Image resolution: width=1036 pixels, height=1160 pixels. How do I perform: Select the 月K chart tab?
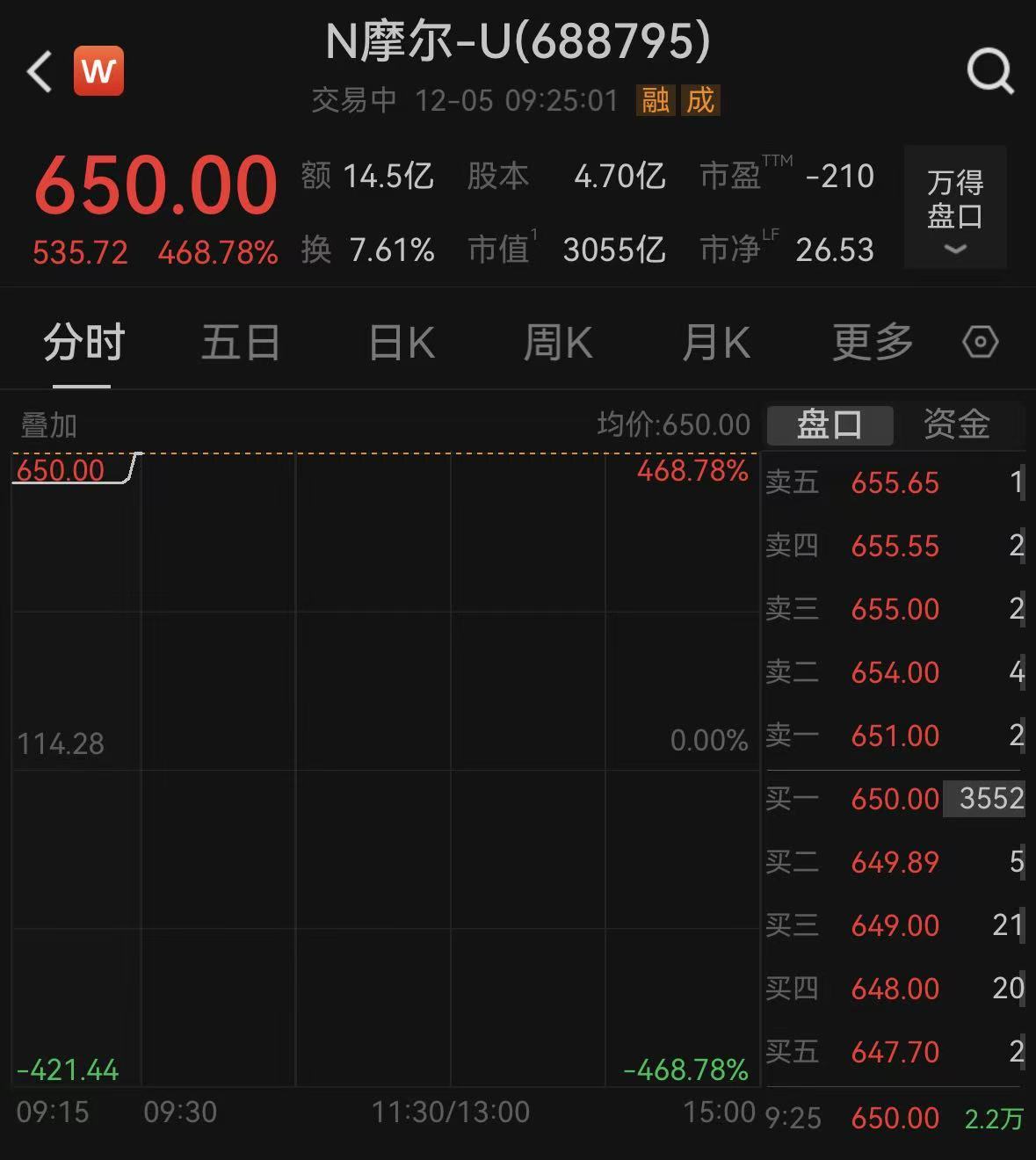point(716,342)
